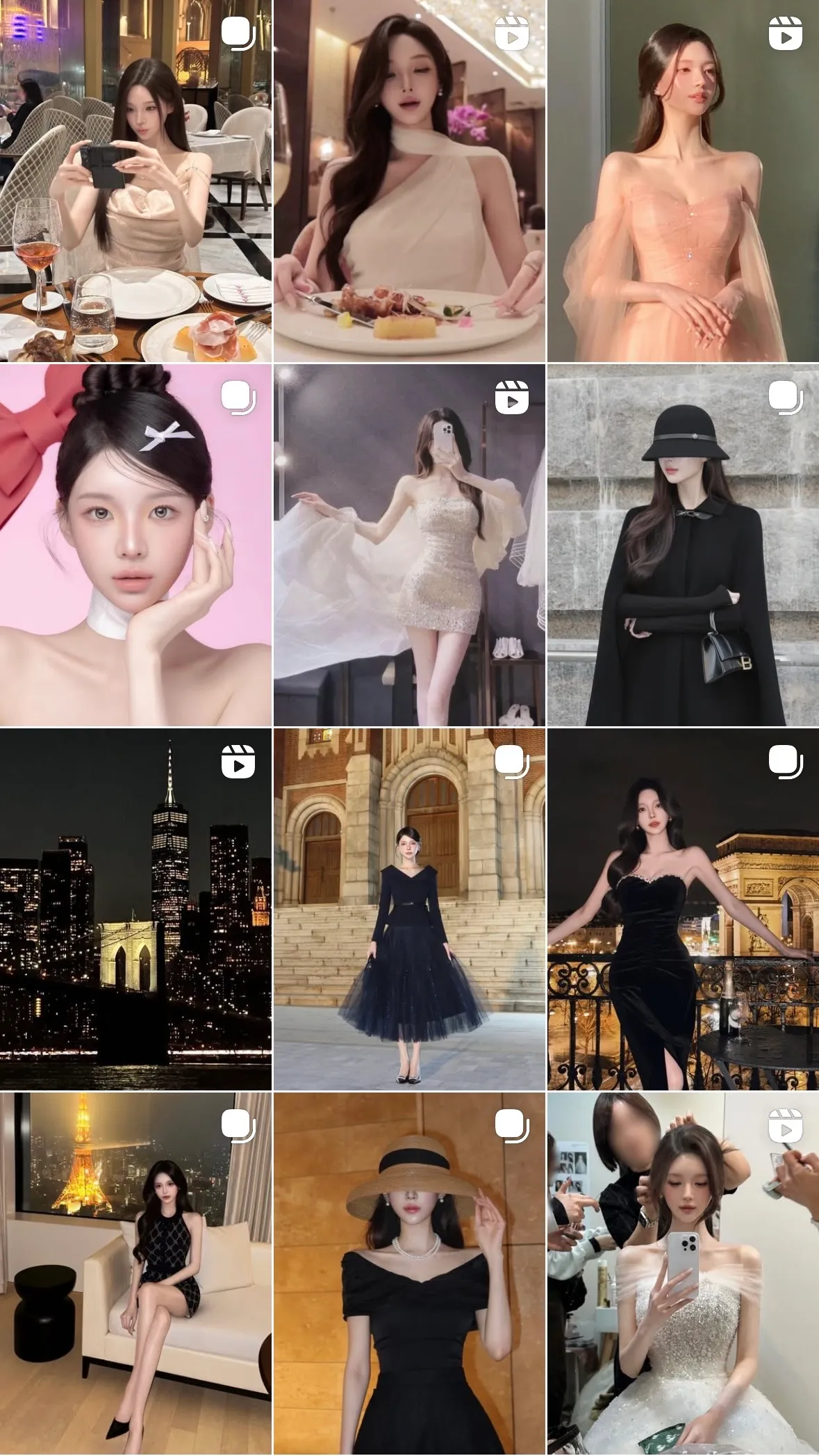Play the night city skyline reel
819x1456 pixels.
click(x=135, y=909)
